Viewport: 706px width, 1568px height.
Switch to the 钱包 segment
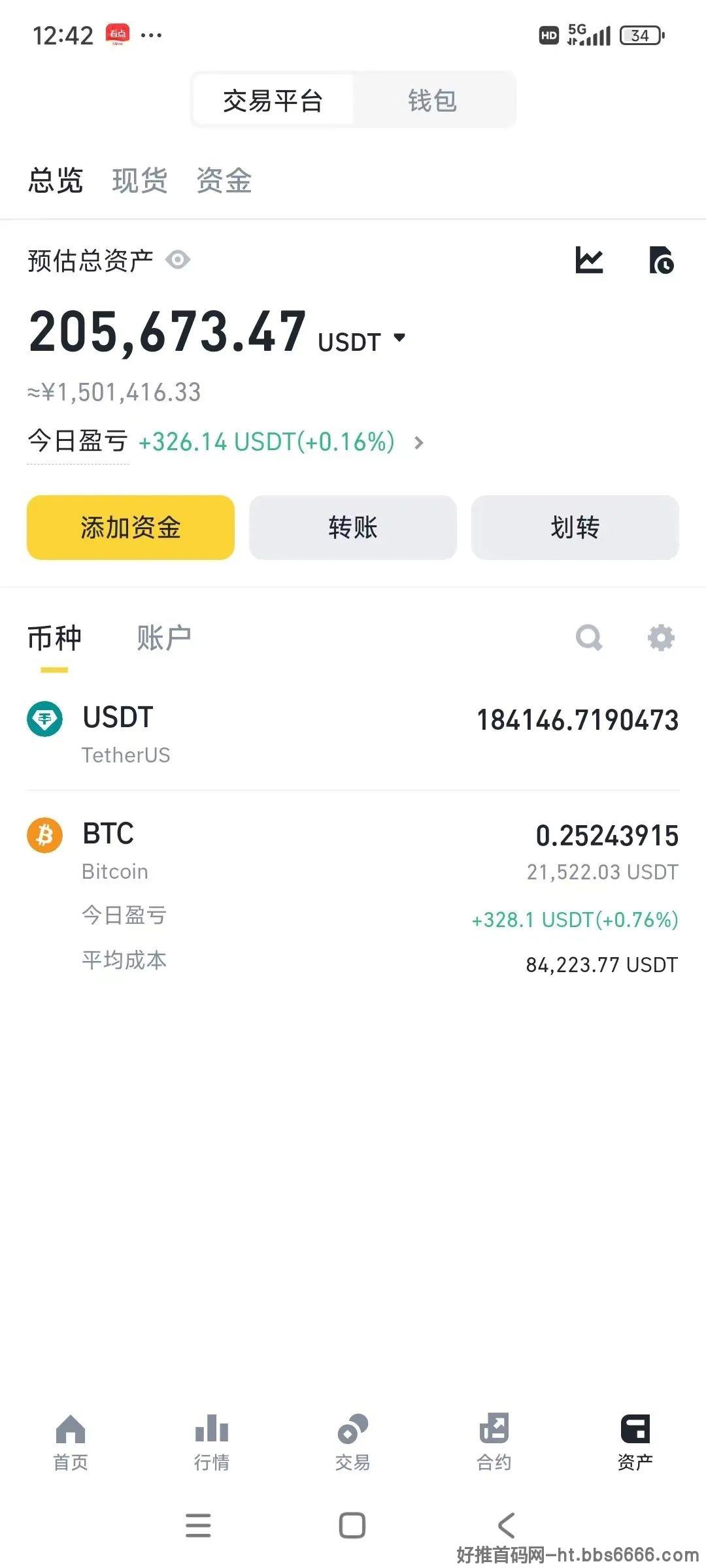(x=433, y=100)
